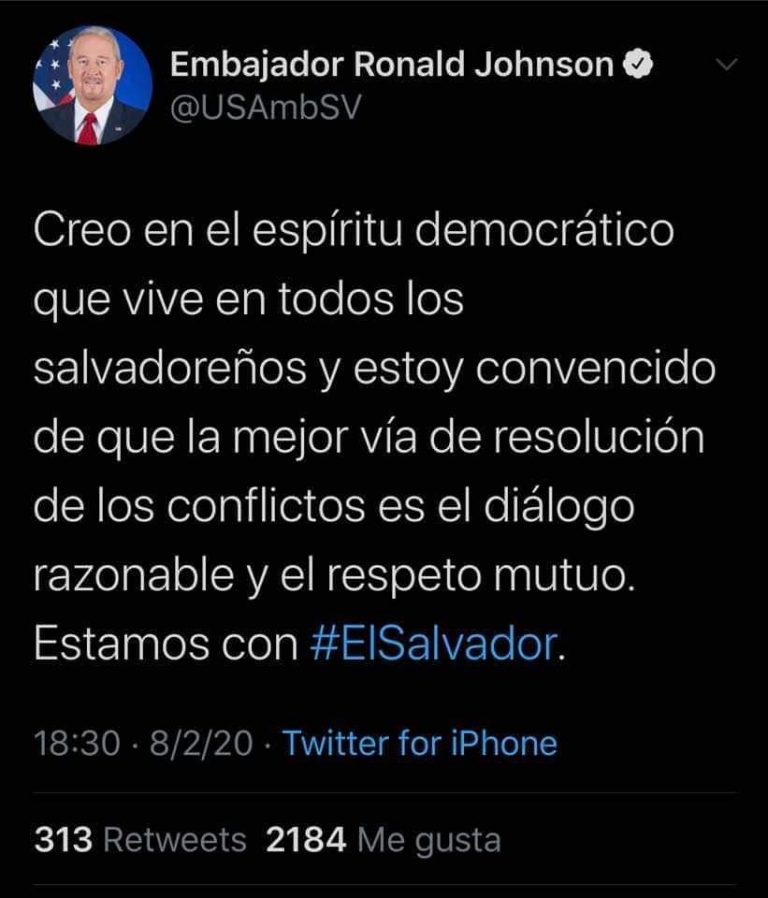View the 313 Retweets list
768x898 pixels.
[x=140, y=840]
